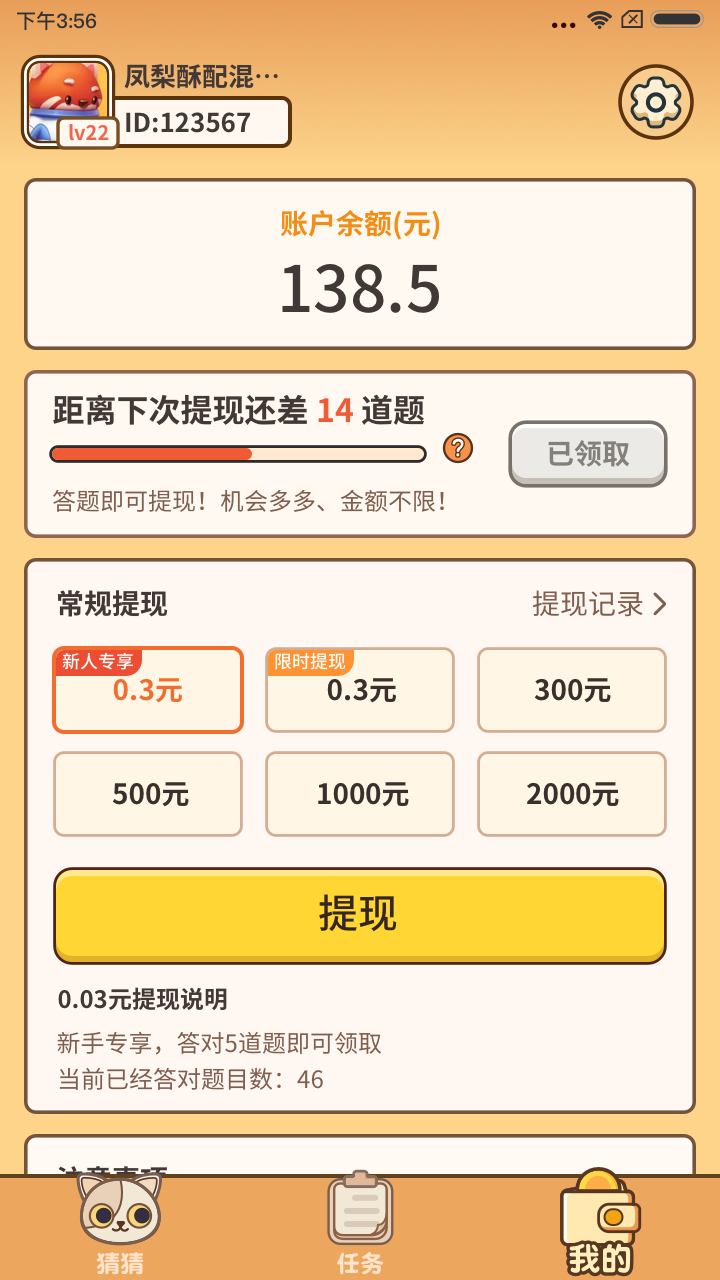Tap the yellow 提现 button
This screenshot has width=720, height=1280.
[360, 915]
